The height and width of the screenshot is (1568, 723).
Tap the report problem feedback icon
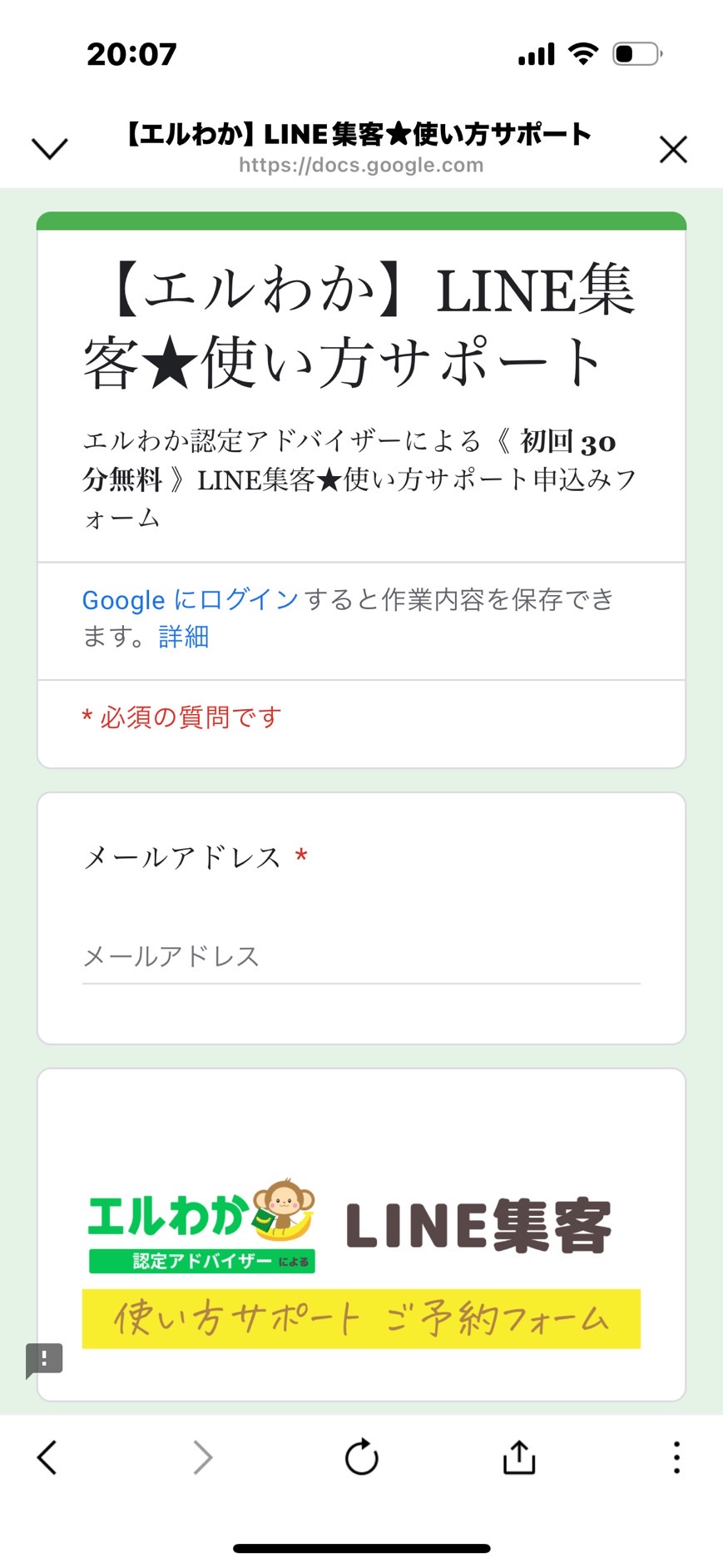tap(44, 1360)
